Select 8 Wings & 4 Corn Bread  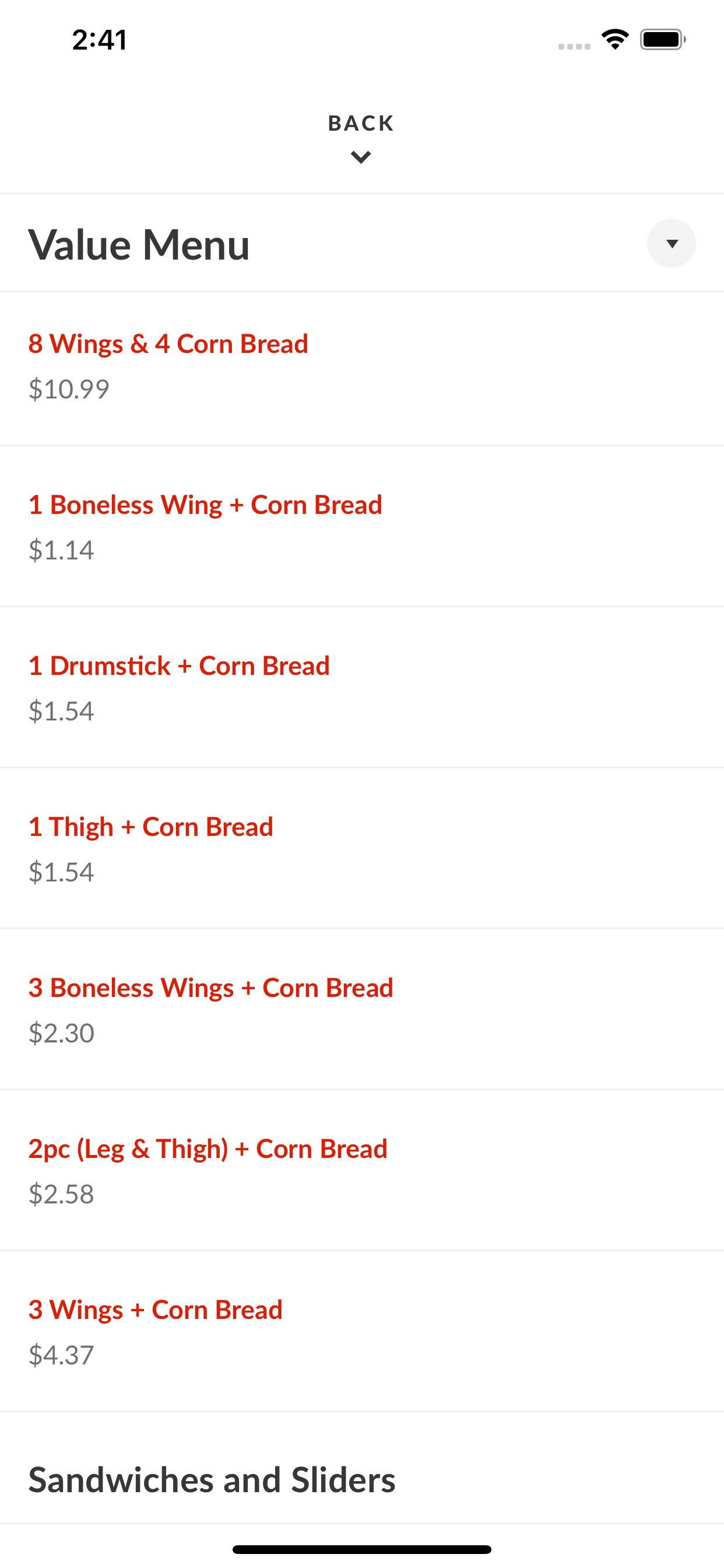pyautogui.click(x=362, y=368)
